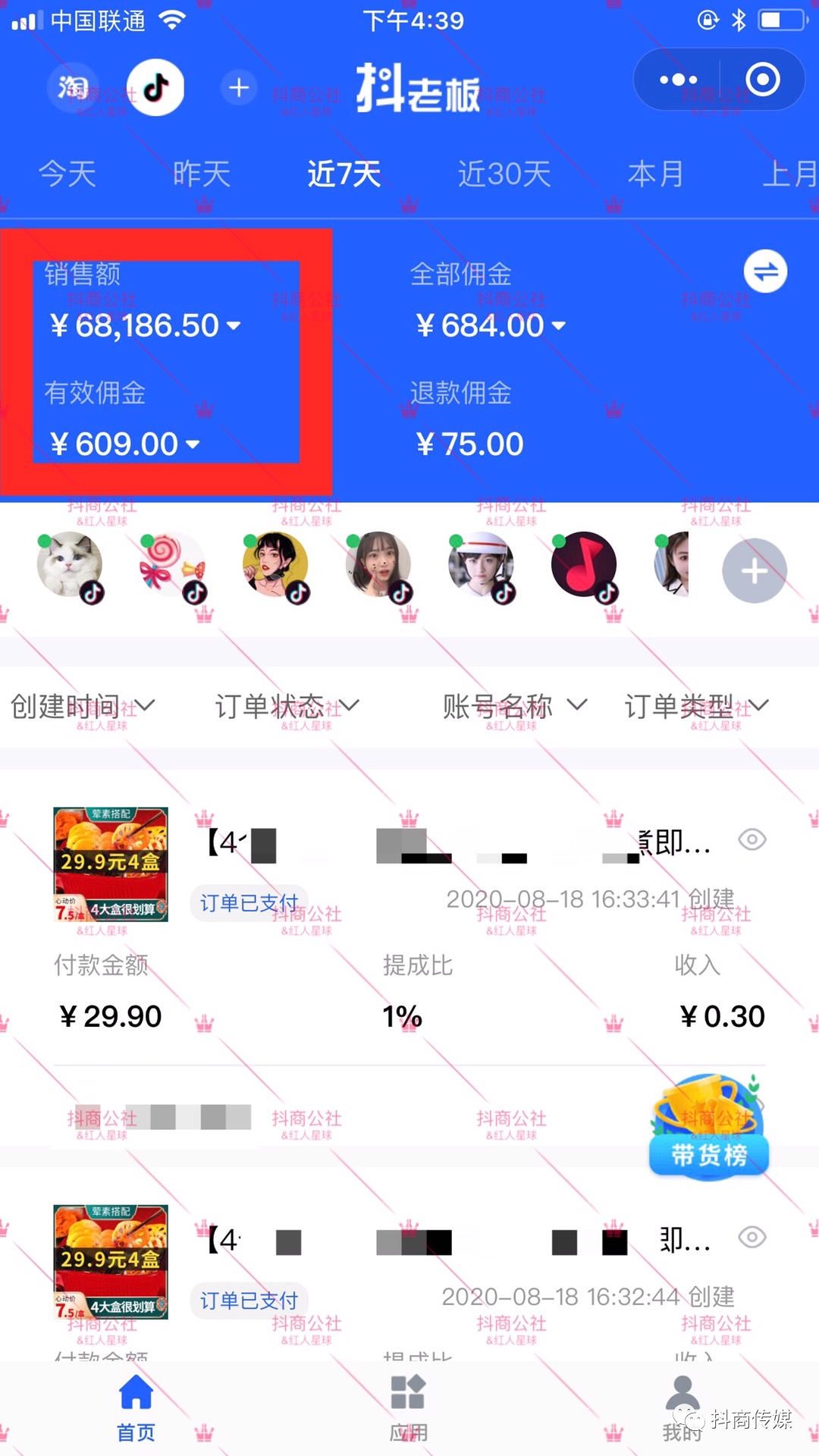Select the Douyin platform icon
The image size is (819, 1456).
(x=155, y=87)
